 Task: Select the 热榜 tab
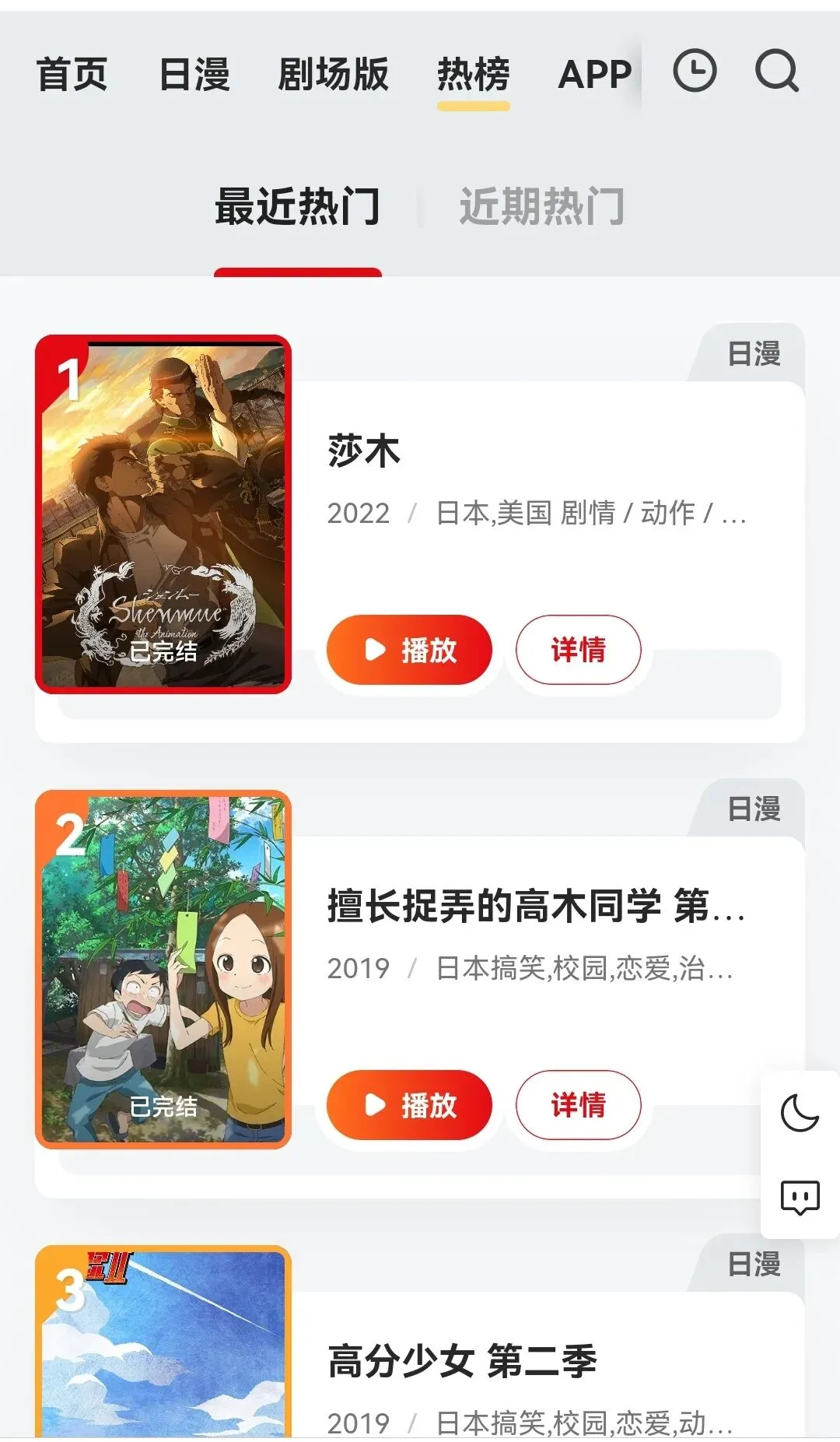473,75
